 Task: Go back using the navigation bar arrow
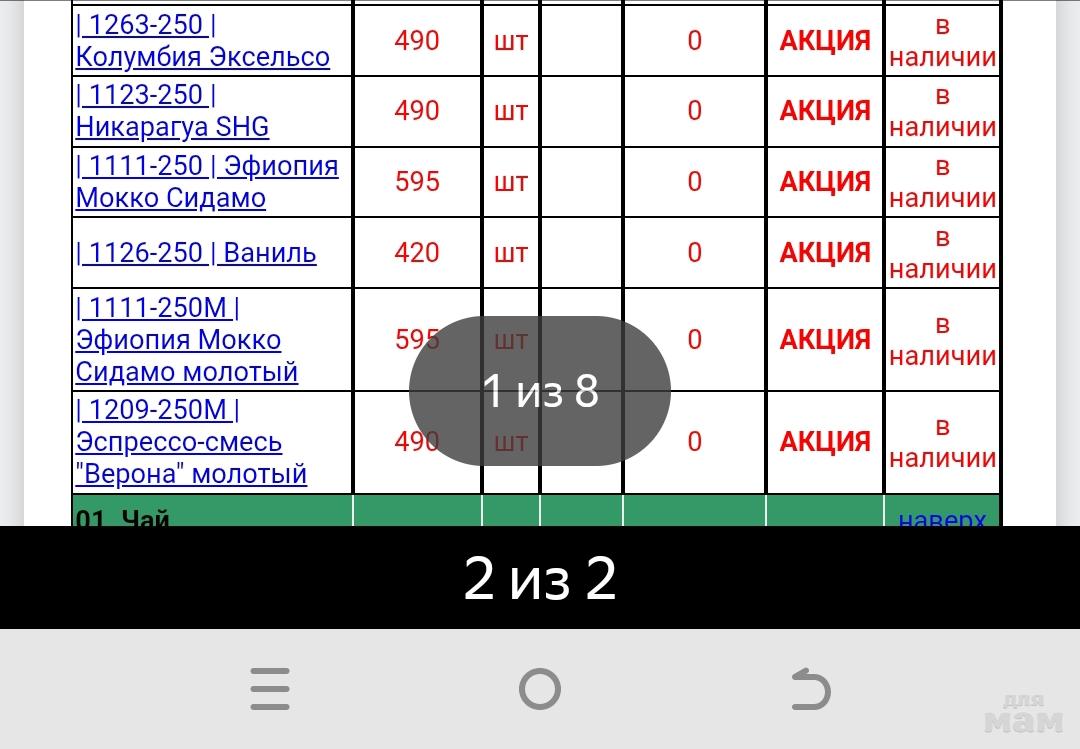[810, 689]
